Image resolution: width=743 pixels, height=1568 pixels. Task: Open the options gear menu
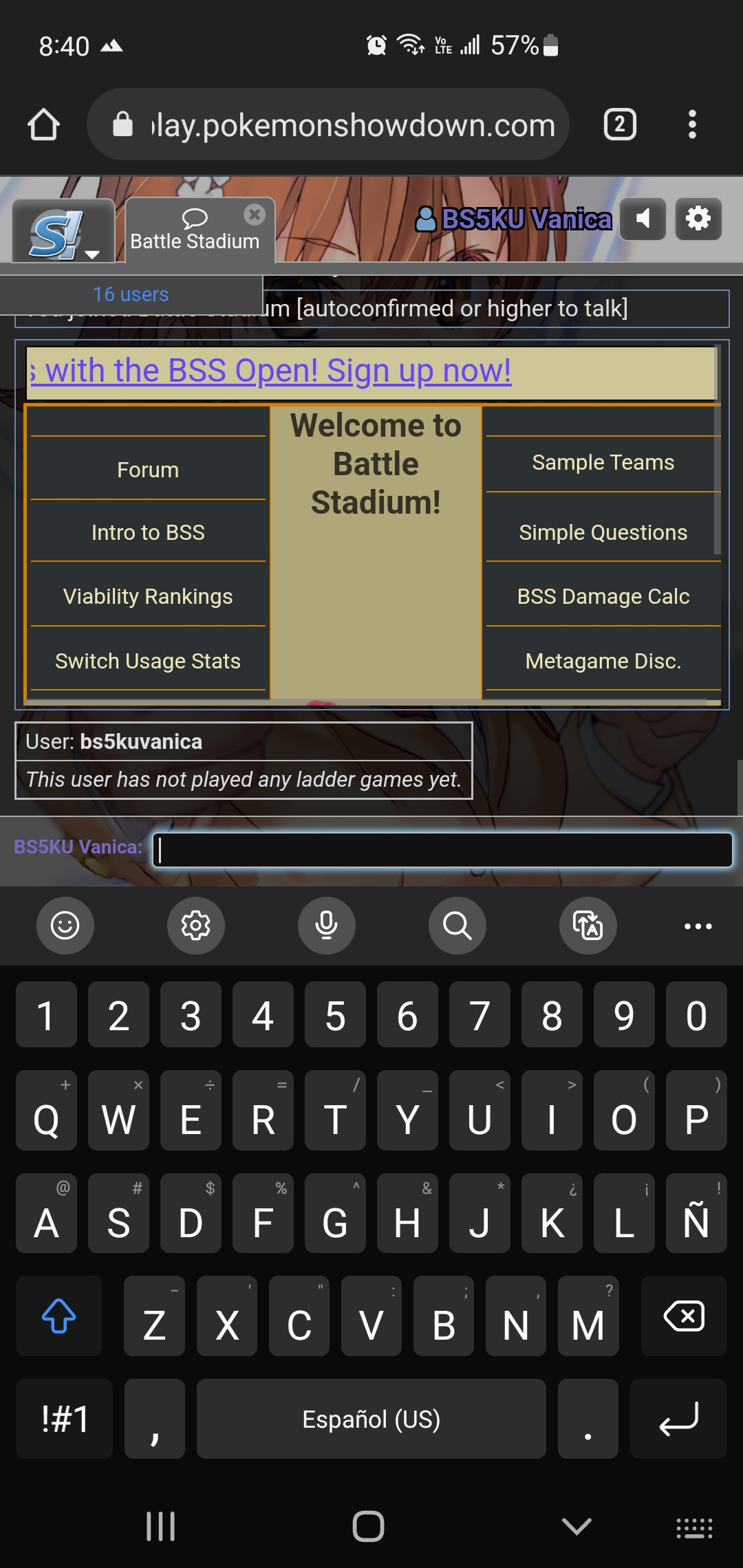698,219
